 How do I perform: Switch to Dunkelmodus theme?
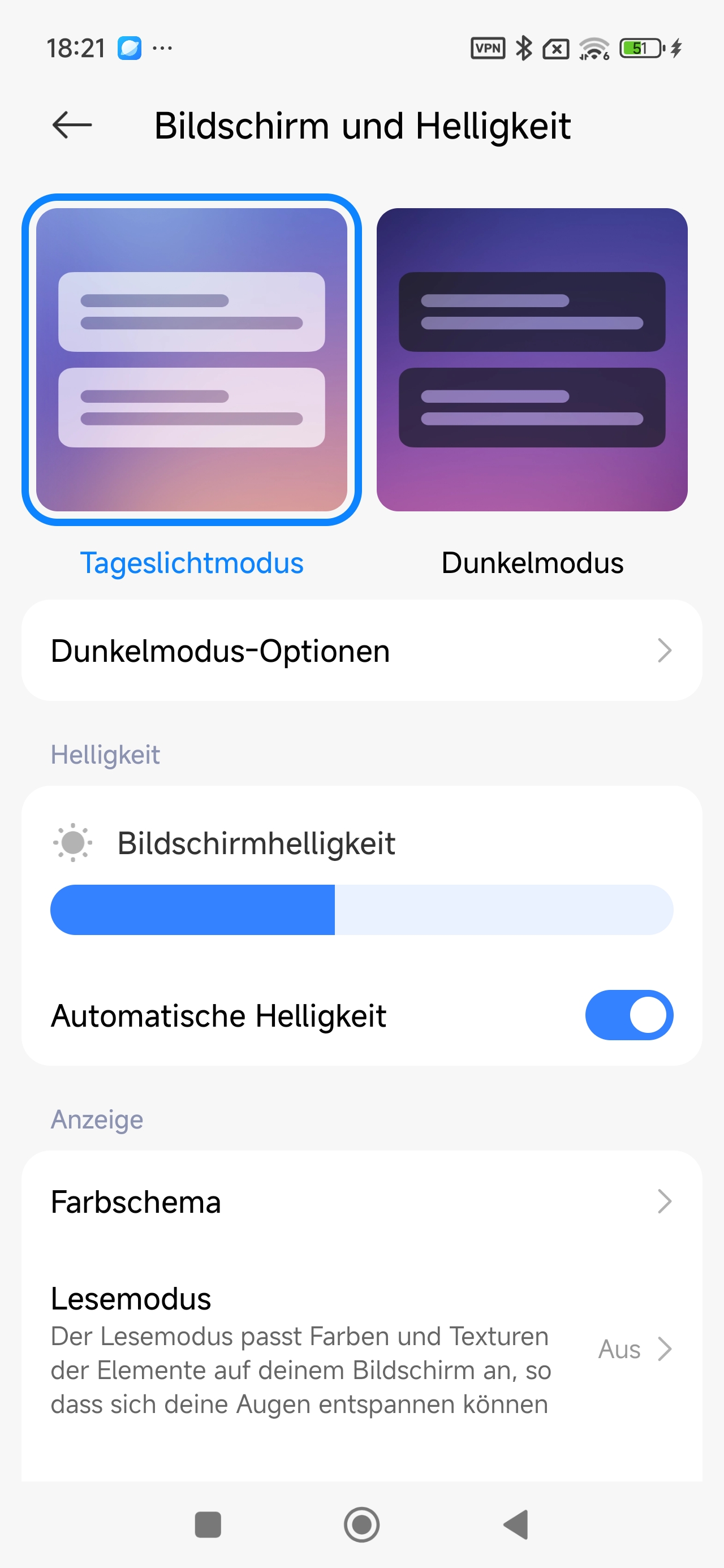[x=532, y=360]
